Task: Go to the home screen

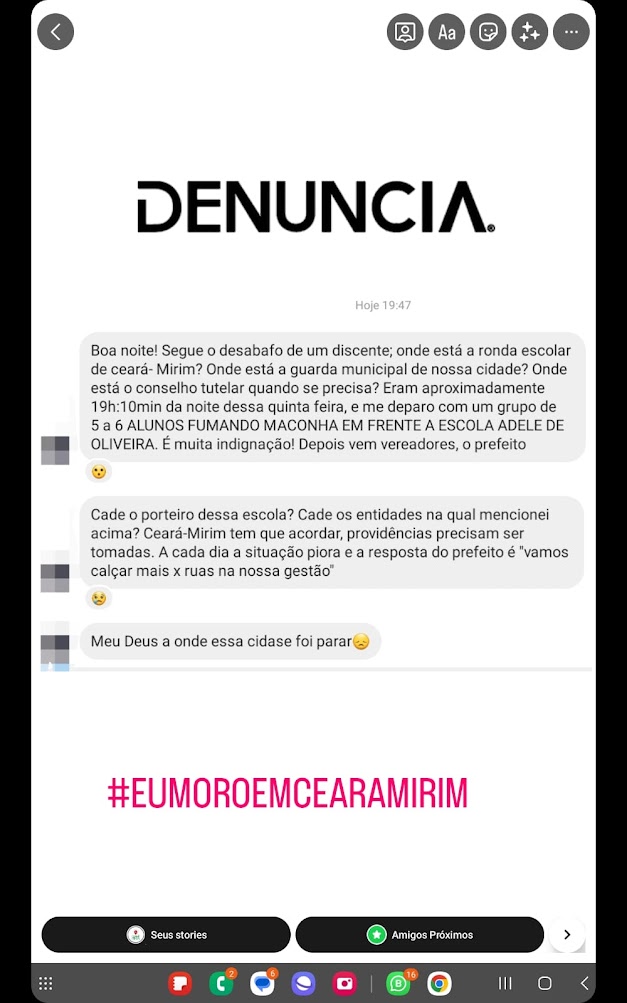Action: pyautogui.click(x=545, y=984)
